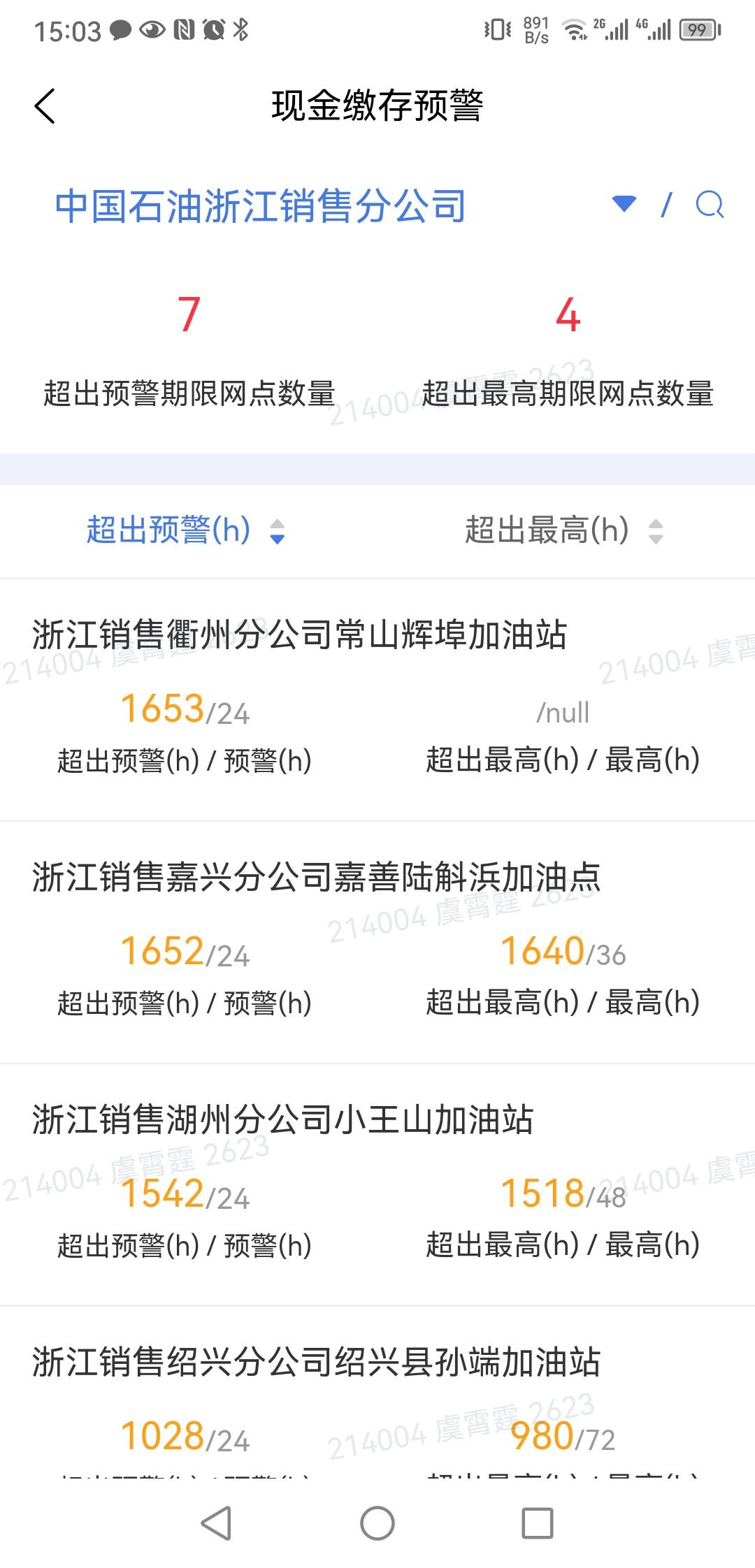Open 浙江销售衢州分公司常山辉埠加油站 entry
The height and width of the screenshot is (1568, 755).
pyautogui.click(x=299, y=634)
